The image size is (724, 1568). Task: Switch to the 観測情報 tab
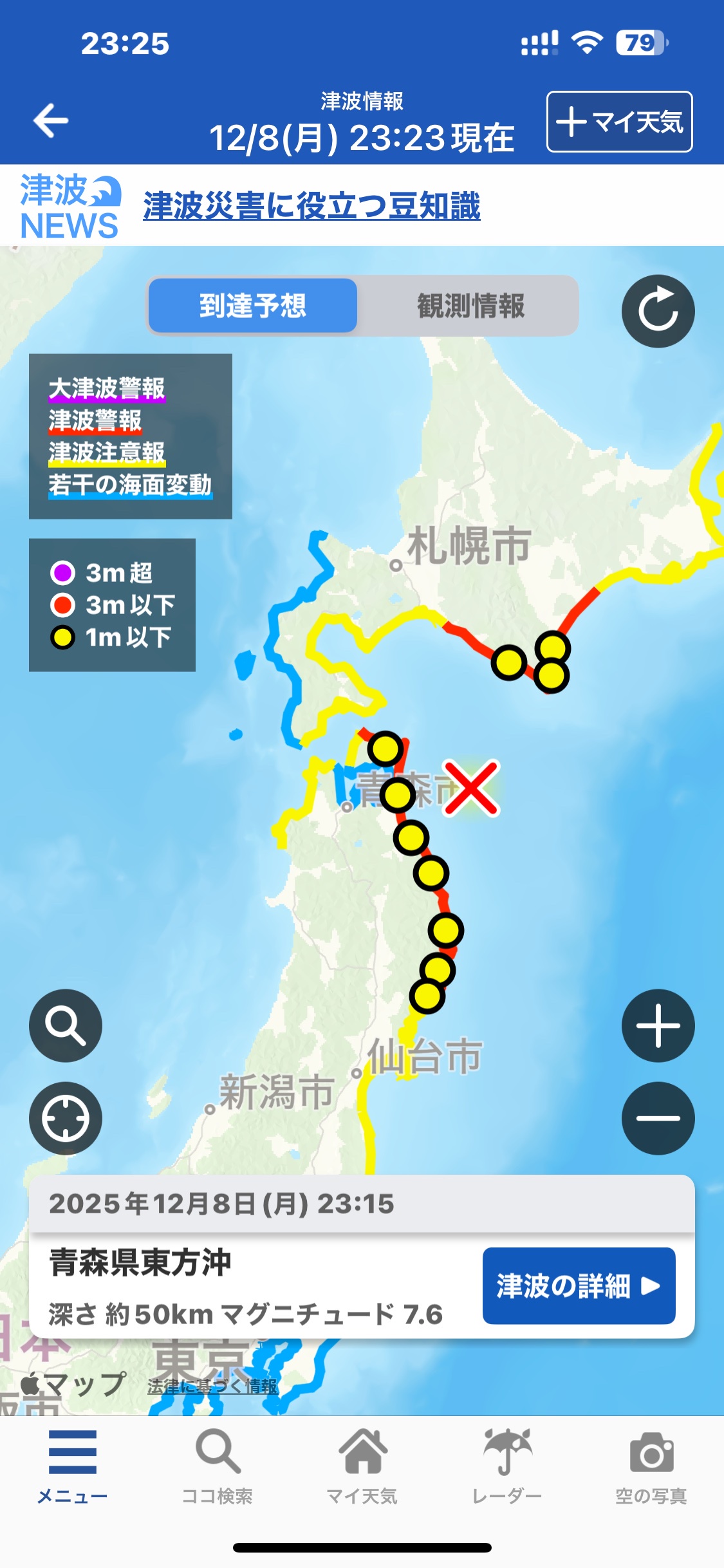470,306
